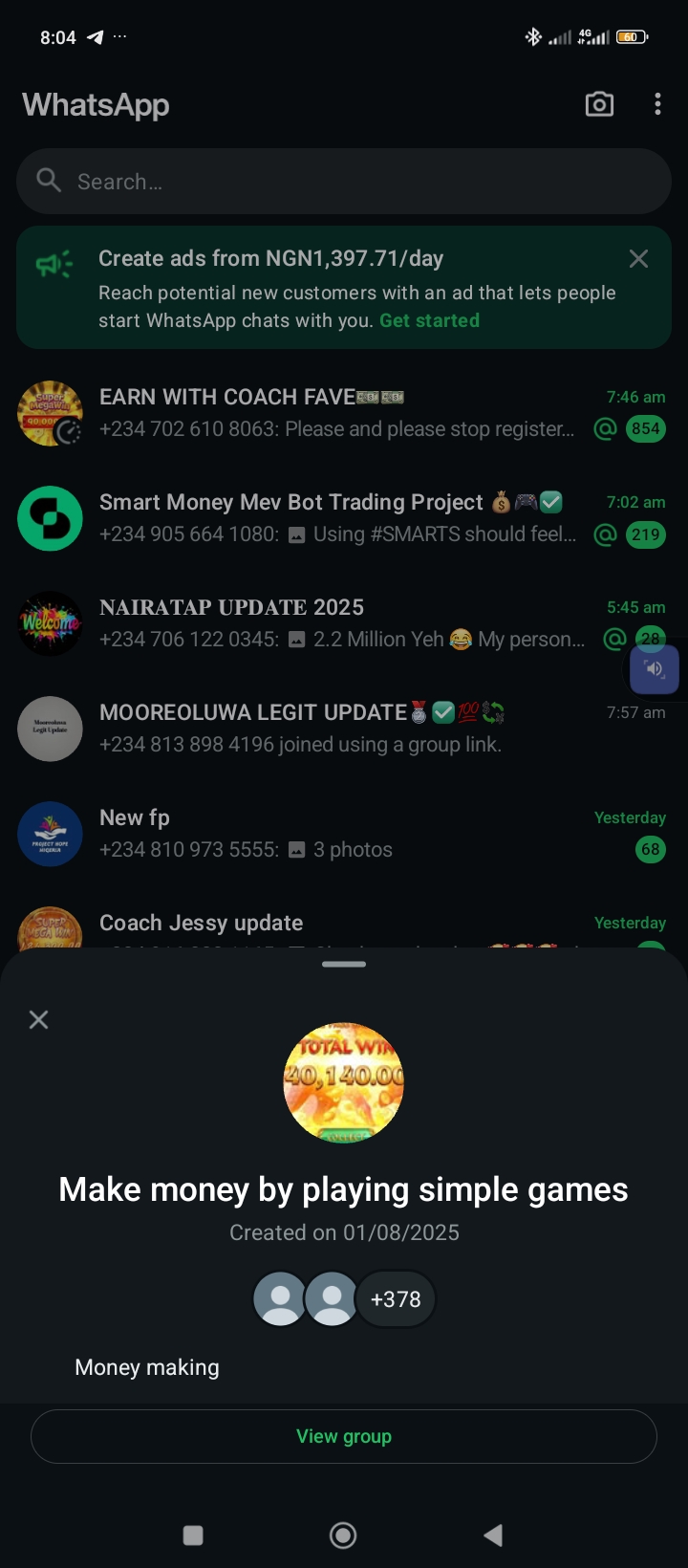Tap the View group button
The image size is (688, 1568).
(344, 1436)
